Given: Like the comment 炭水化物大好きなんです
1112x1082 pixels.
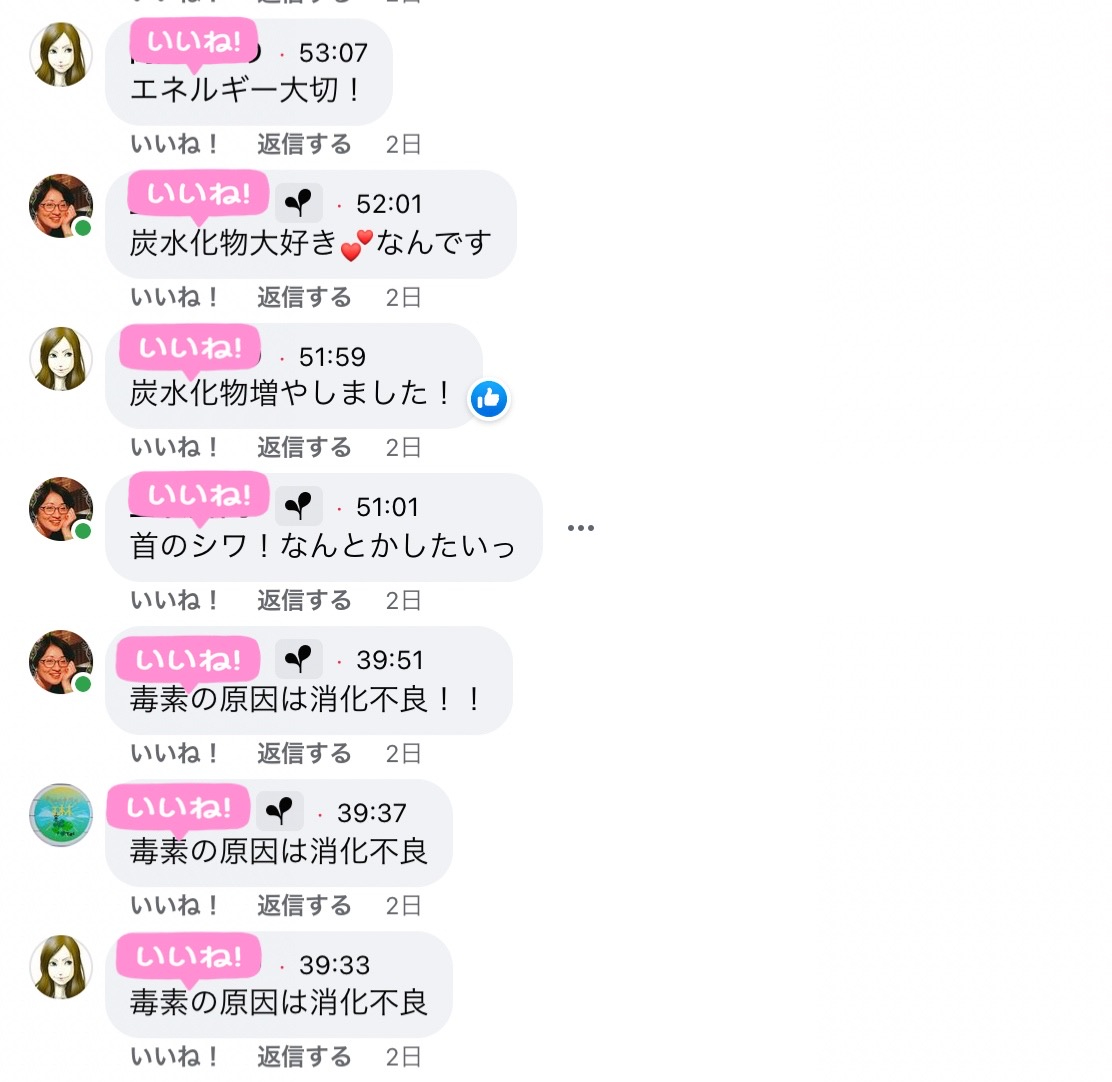Looking at the screenshot, I should pyautogui.click(x=174, y=297).
